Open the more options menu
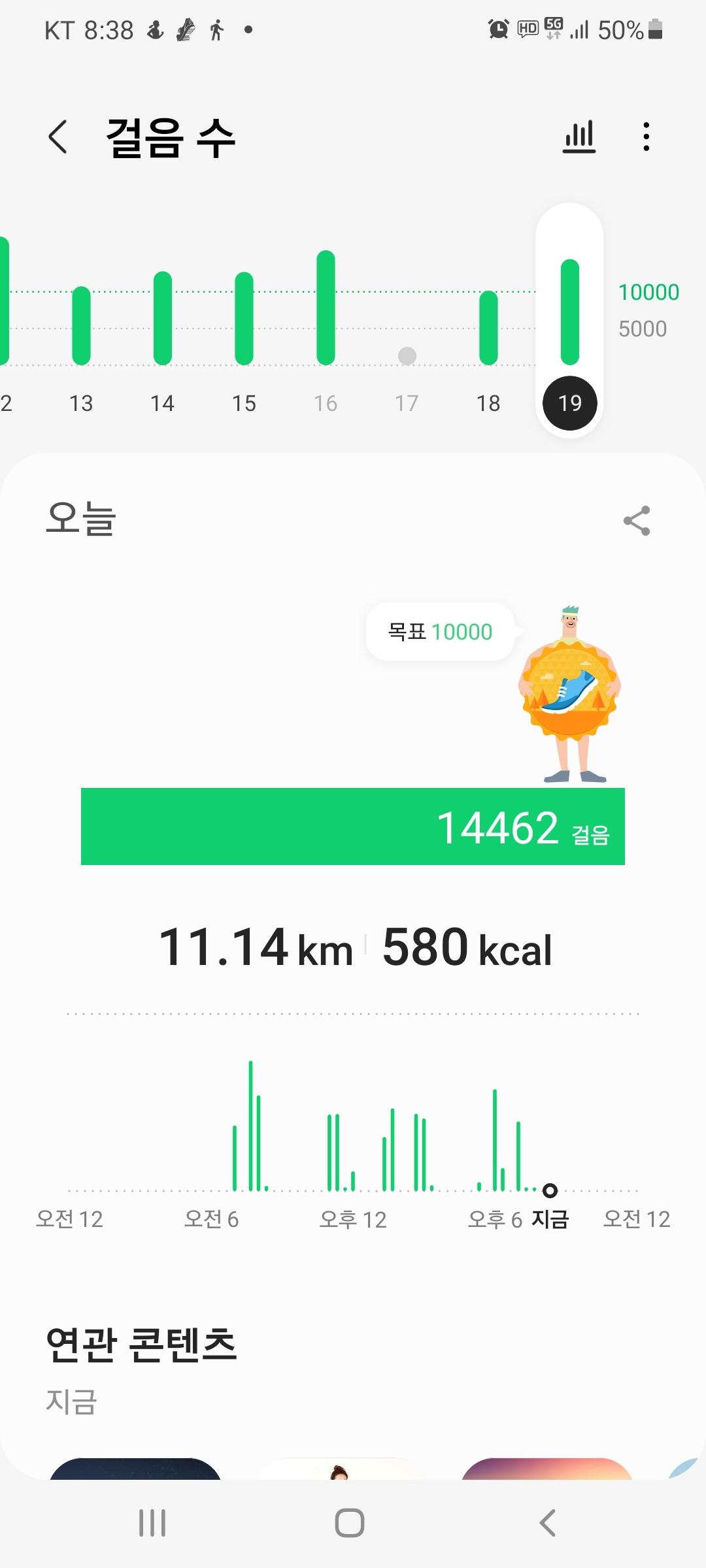The width and height of the screenshot is (706, 1568). [646, 137]
